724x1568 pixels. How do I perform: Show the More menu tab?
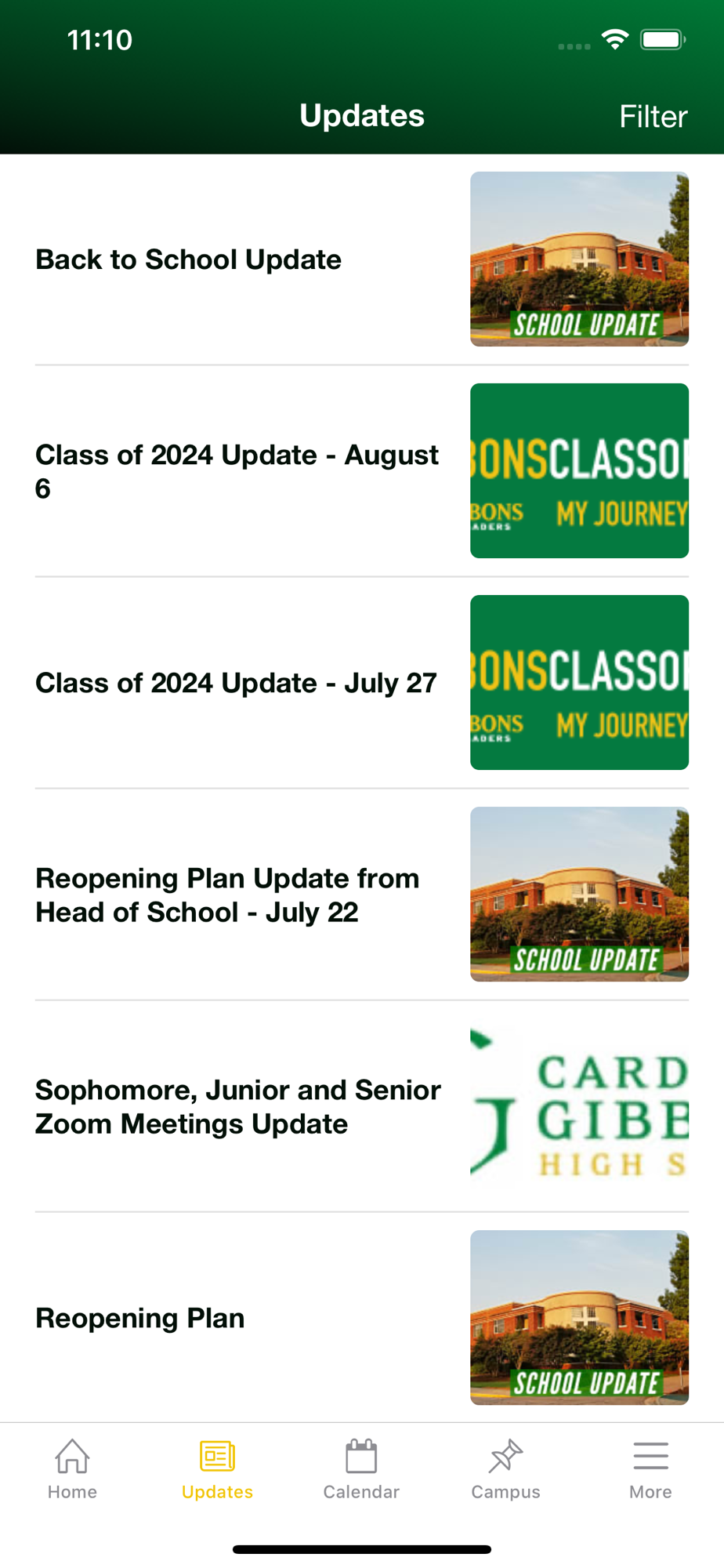point(650,1469)
